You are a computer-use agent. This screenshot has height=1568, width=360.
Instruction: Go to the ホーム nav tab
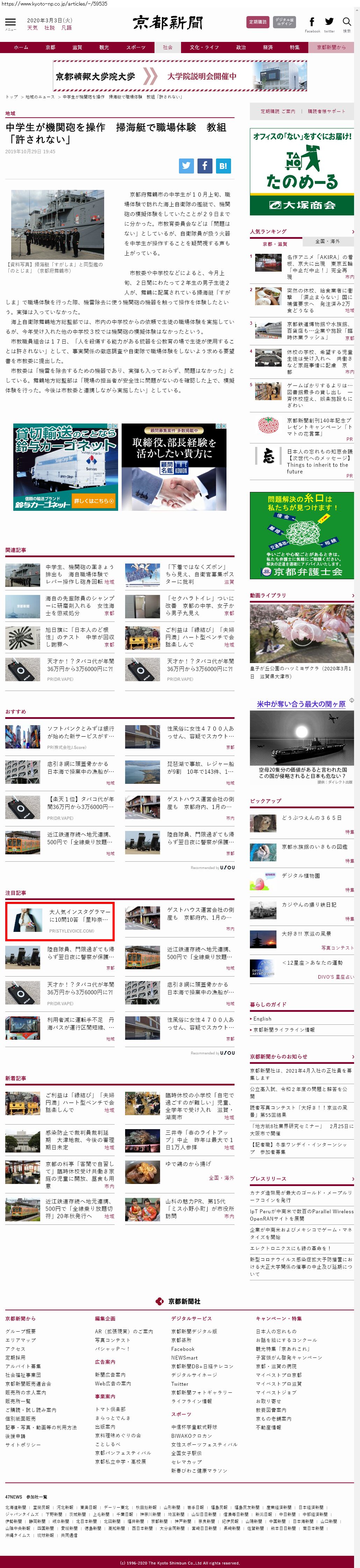(21, 47)
